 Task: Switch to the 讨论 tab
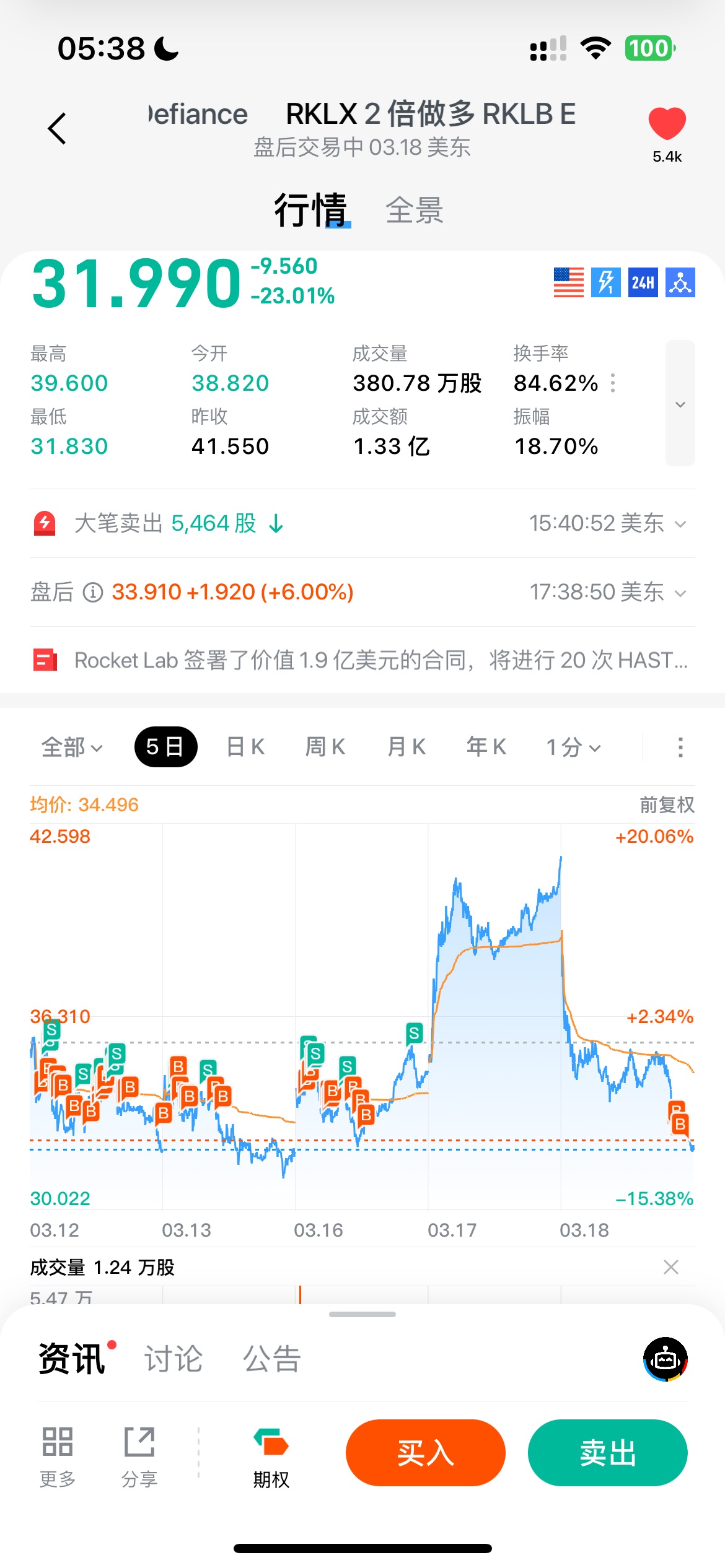coord(174,1359)
